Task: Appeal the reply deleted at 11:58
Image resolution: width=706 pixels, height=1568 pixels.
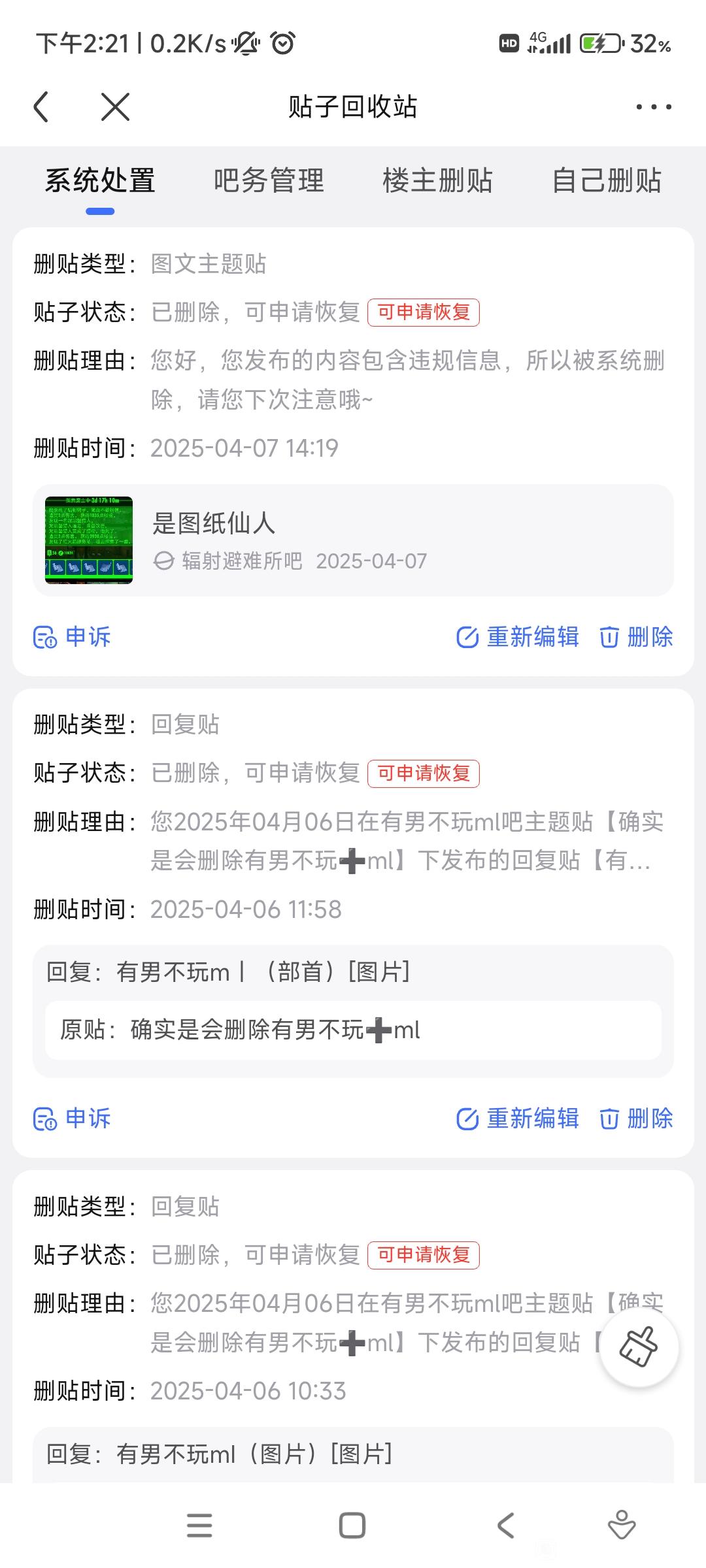Action: [x=72, y=1118]
